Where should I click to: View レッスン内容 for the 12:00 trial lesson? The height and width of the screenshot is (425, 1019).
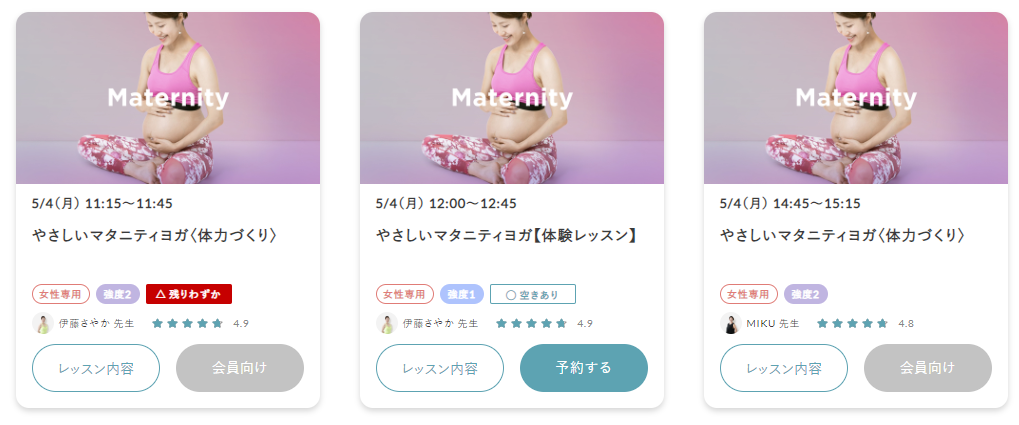tap(440, 368)
